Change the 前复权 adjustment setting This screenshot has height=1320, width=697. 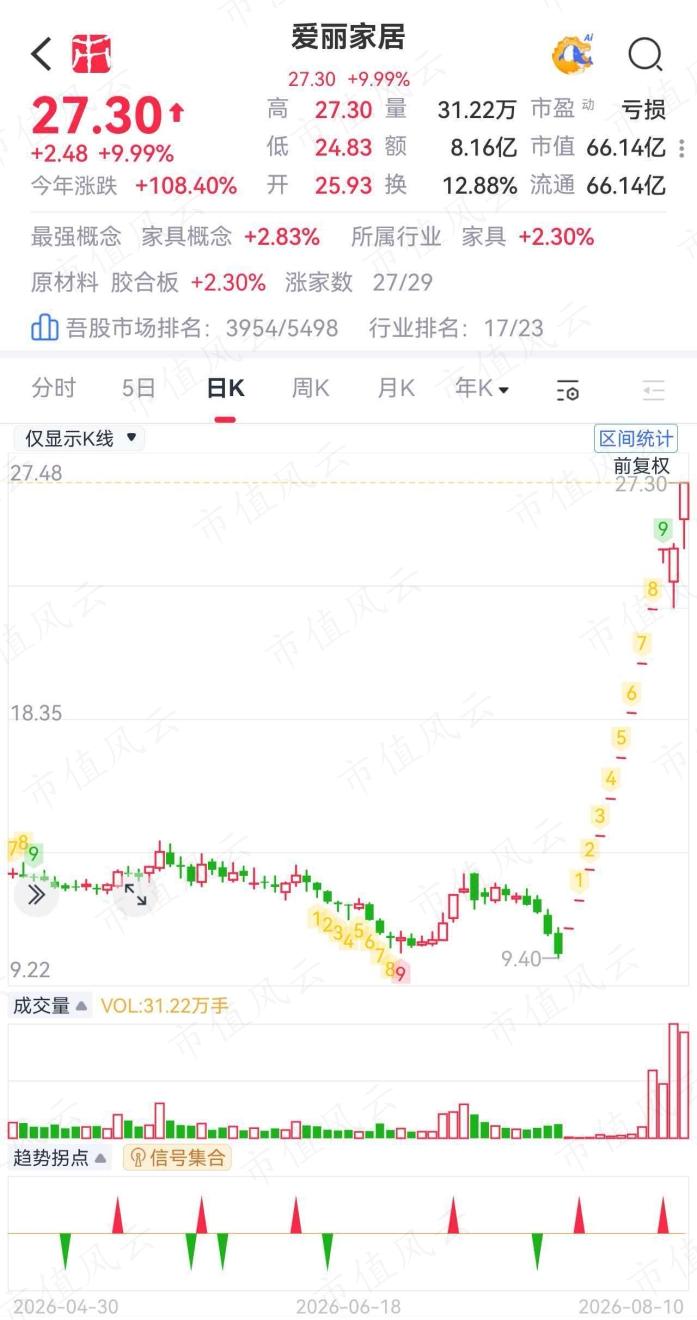click(x=641, y=465)
